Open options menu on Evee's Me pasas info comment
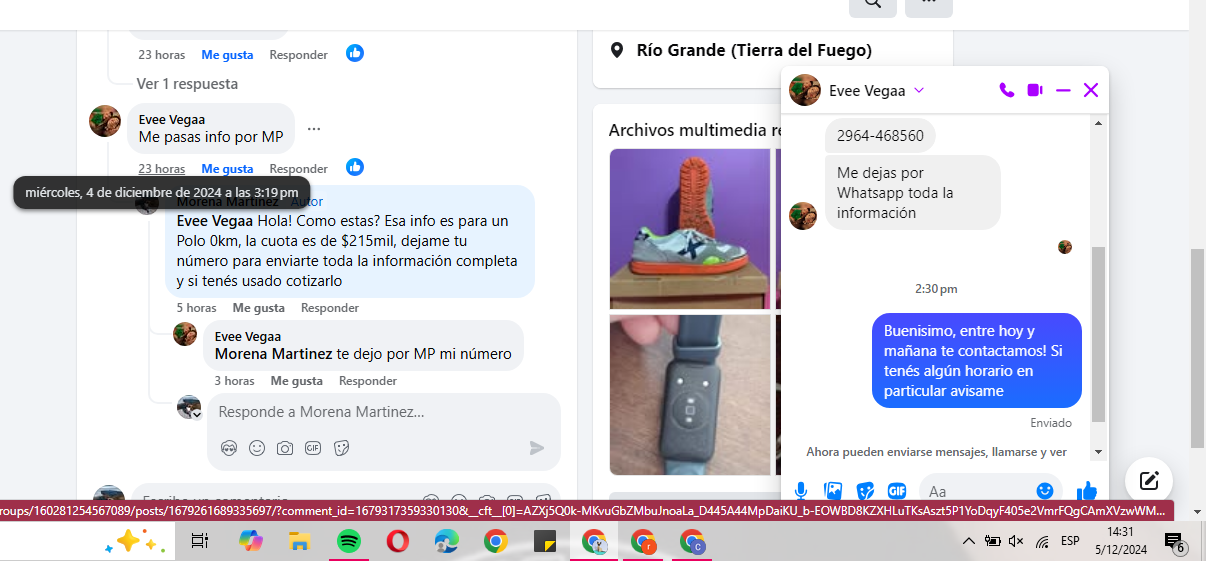The image size is (1206, 561). [x=314, y=129]
